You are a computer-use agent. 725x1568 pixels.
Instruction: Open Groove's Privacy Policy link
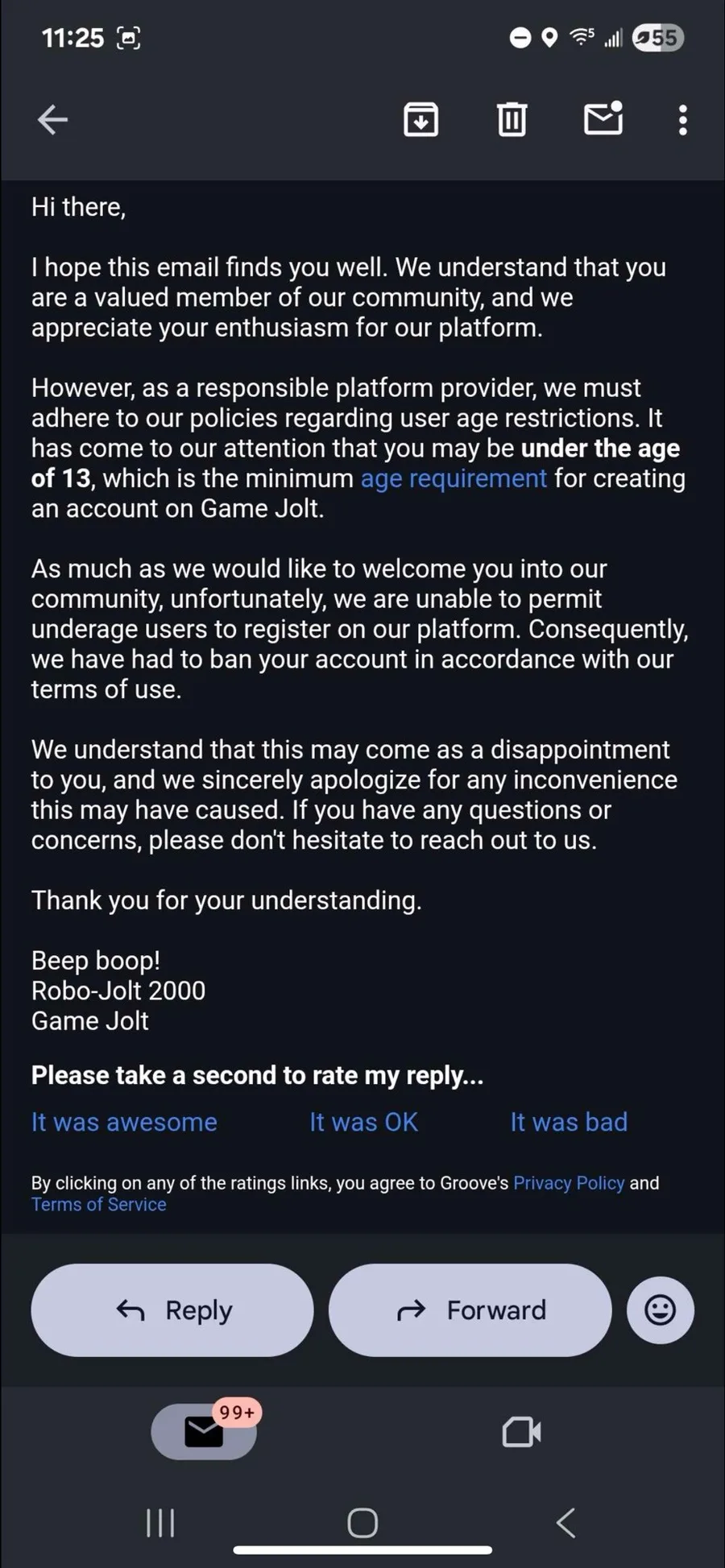(569, 1183)
